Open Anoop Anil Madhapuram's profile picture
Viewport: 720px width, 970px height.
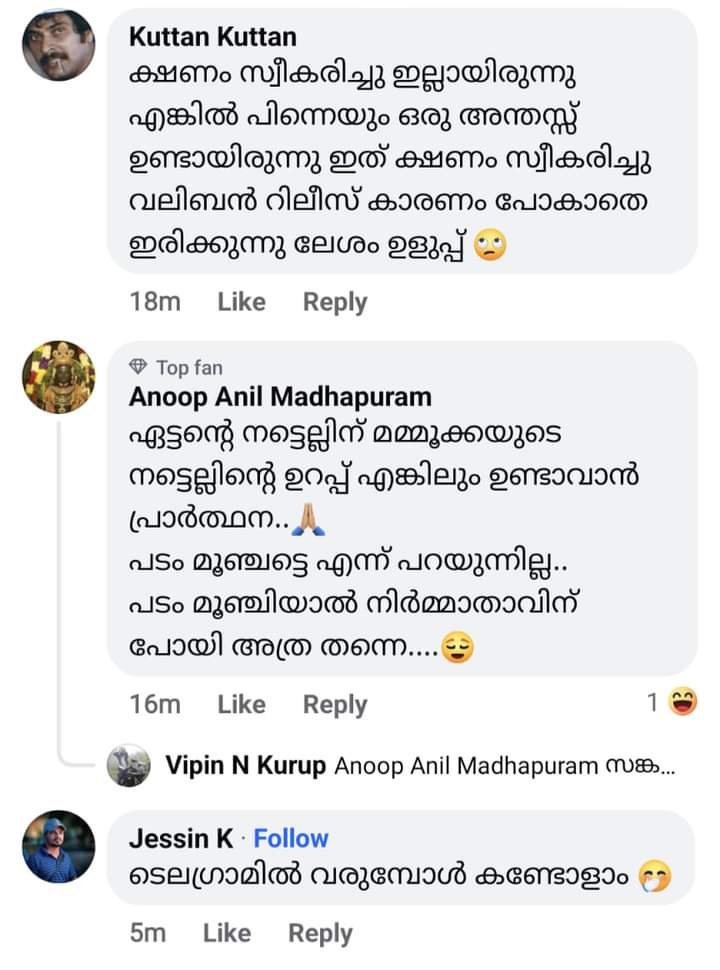tap(59, 376)
